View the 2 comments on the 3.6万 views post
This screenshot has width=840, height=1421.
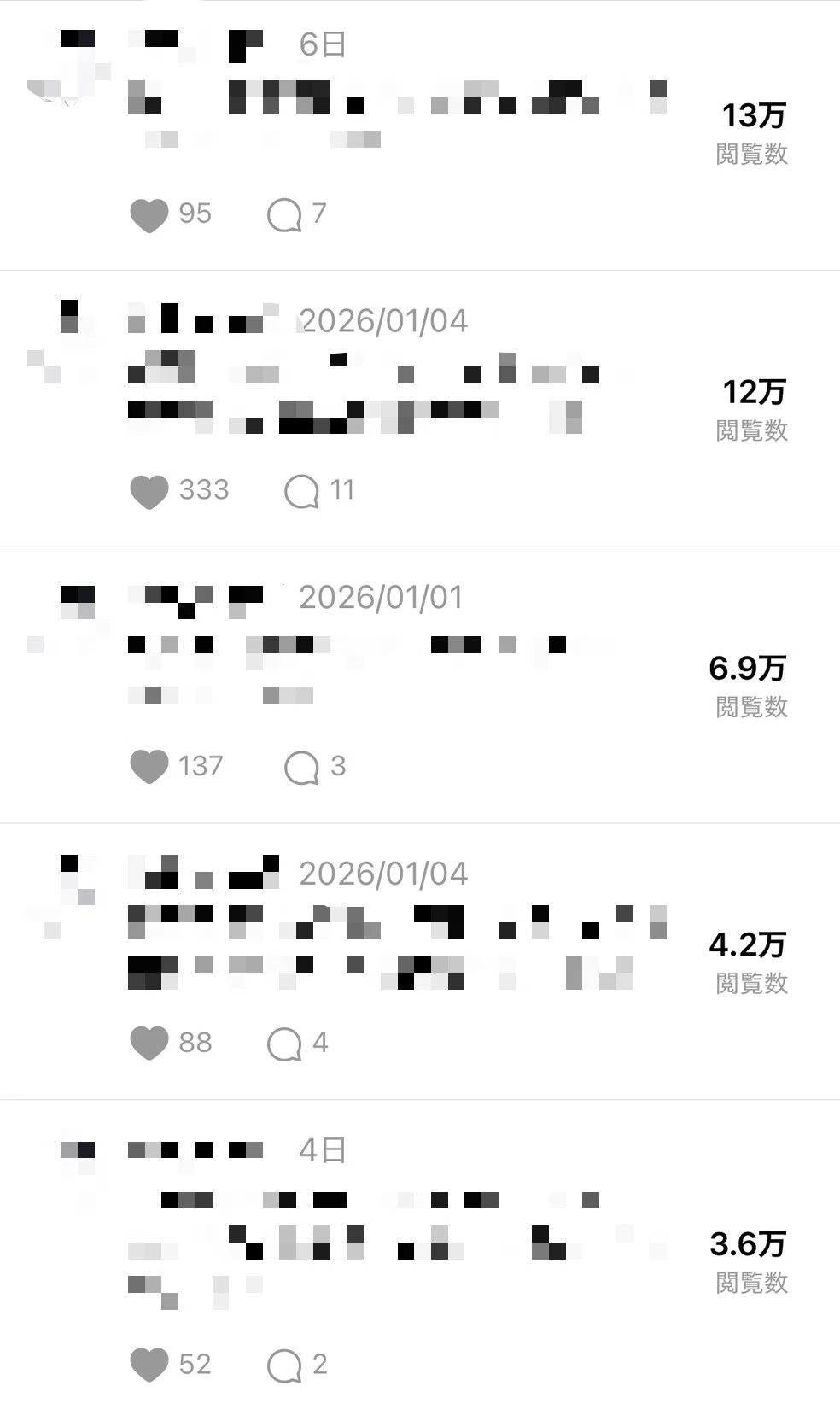[x=284, y=1365]
